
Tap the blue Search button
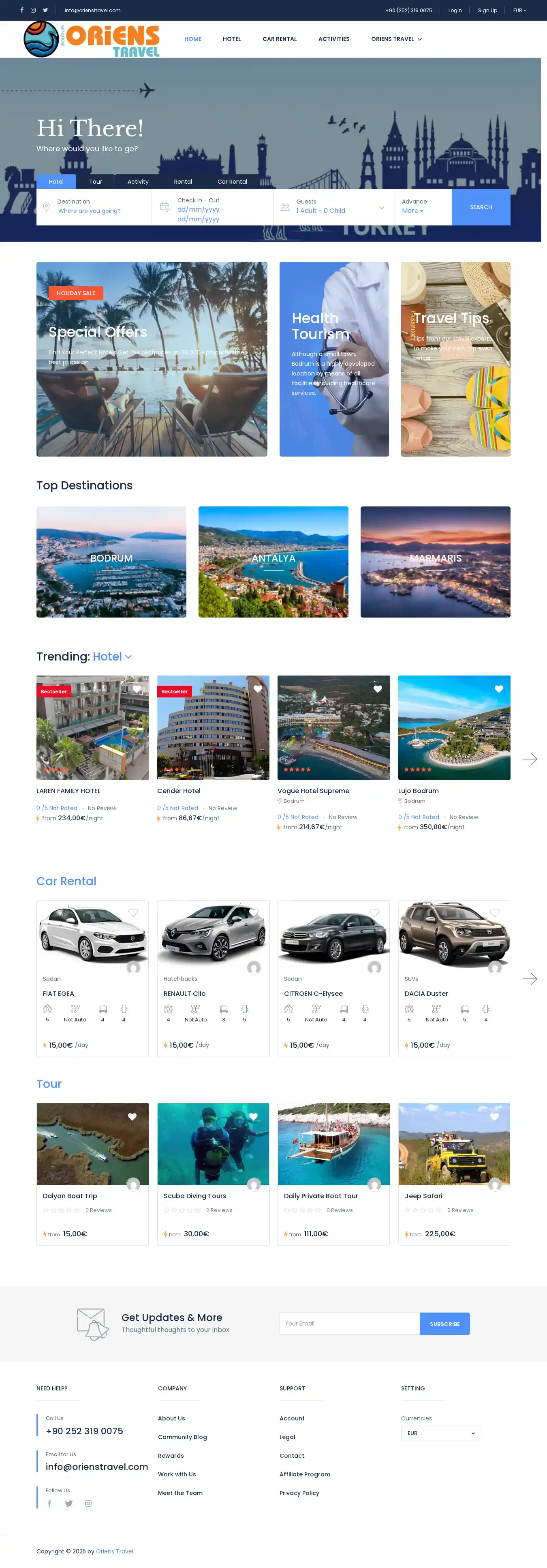point(480,207)
